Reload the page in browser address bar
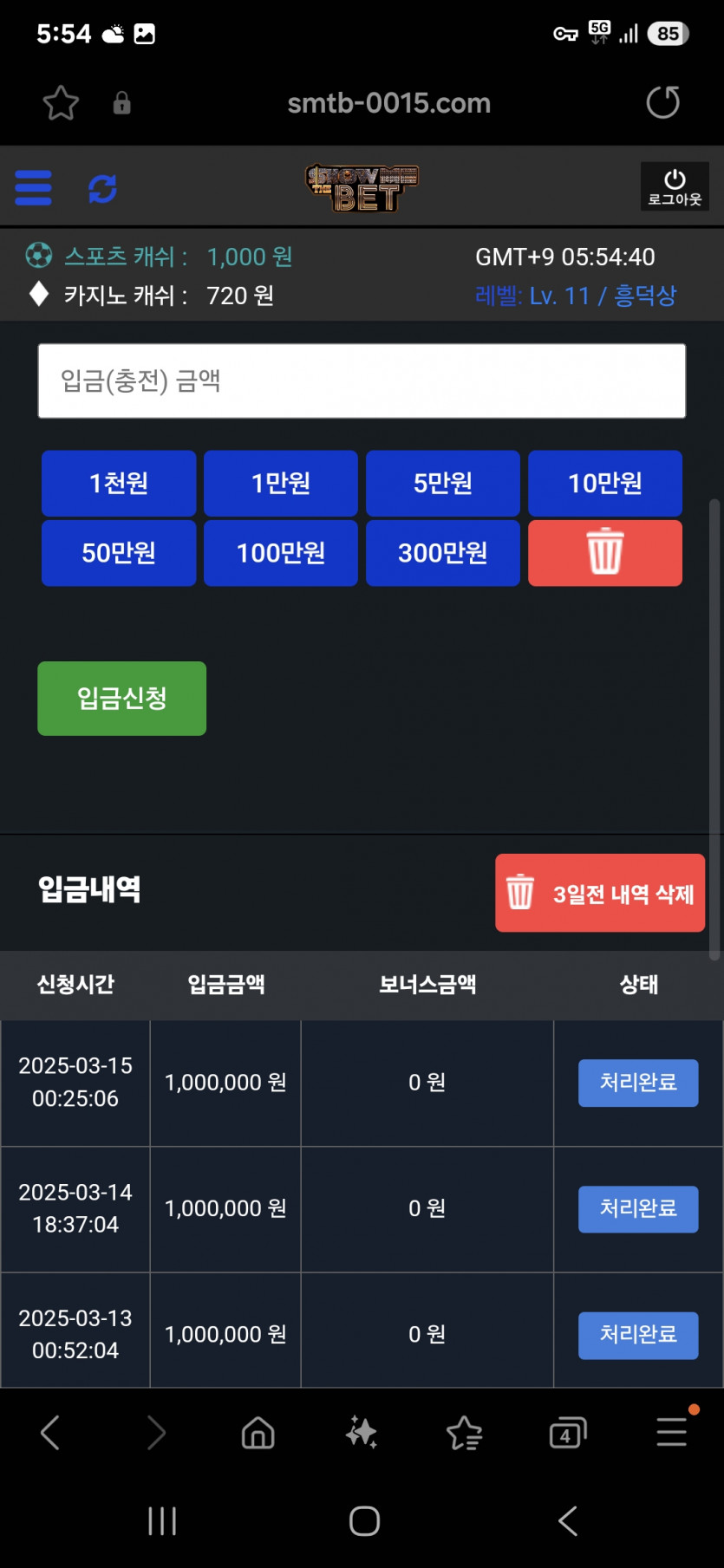Image resolution: width=724 pixels, height=1568 pixels. [662, 102]
